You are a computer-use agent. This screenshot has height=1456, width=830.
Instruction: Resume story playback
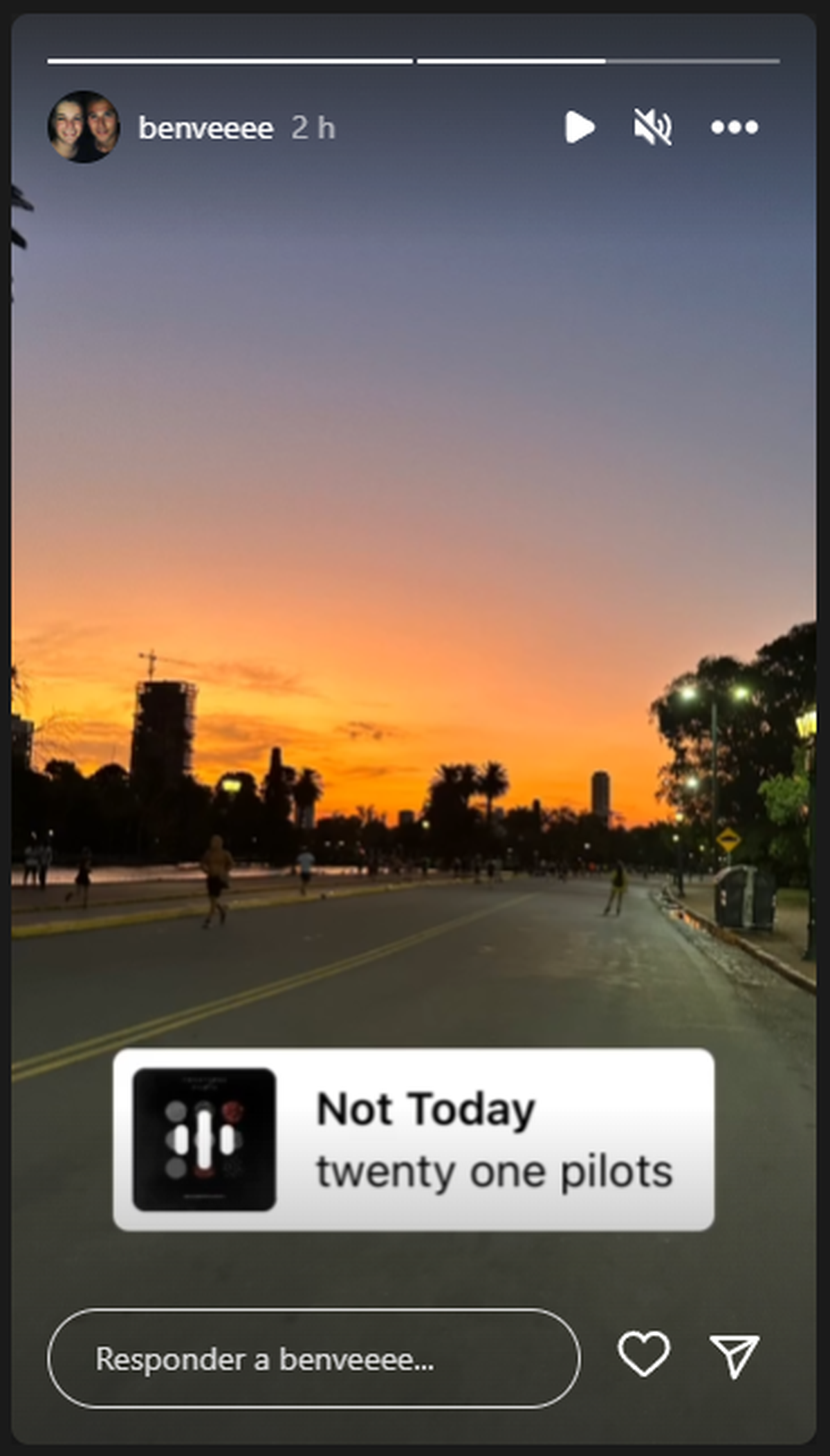[x=579, y=127]
